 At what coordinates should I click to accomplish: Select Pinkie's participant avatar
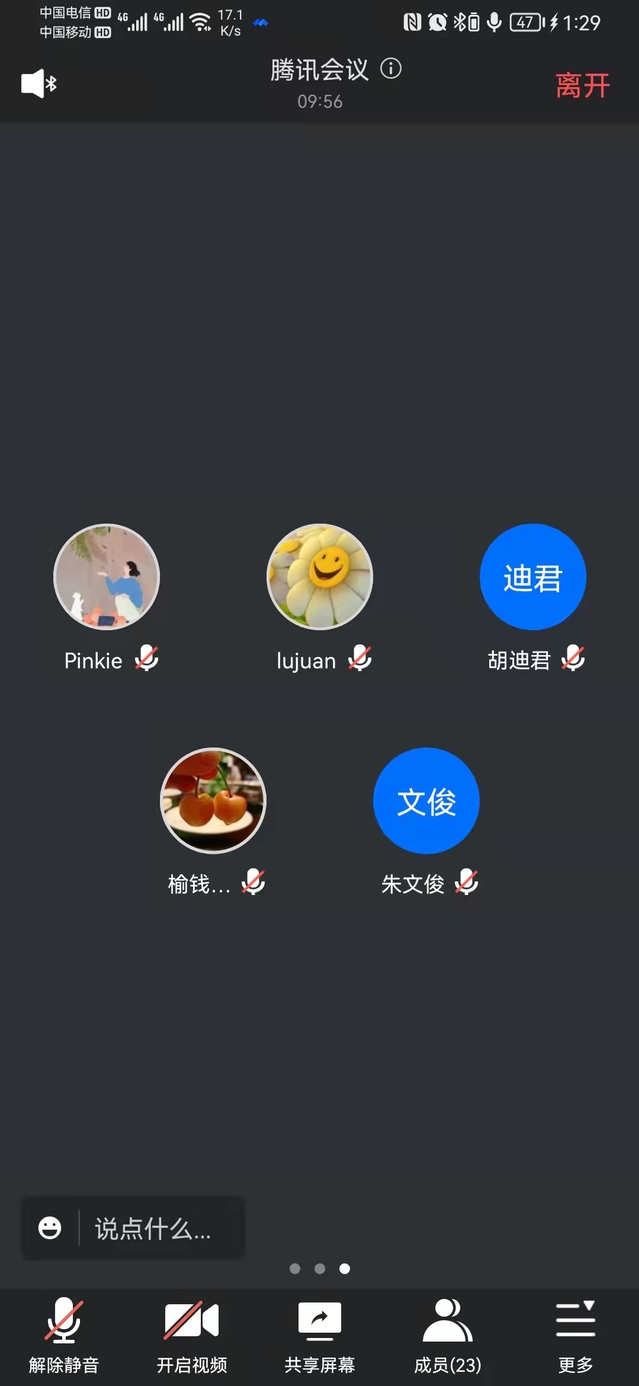(106, 577)
